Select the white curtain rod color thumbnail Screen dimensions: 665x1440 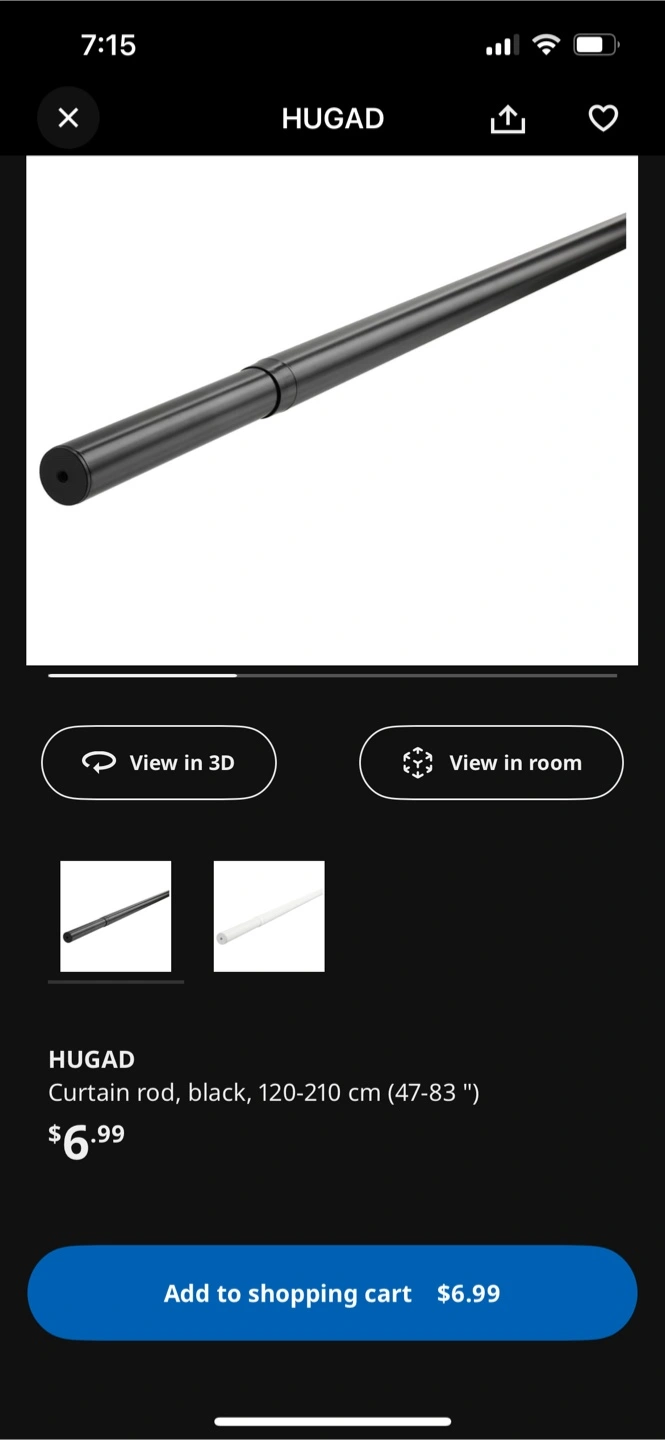269,916
